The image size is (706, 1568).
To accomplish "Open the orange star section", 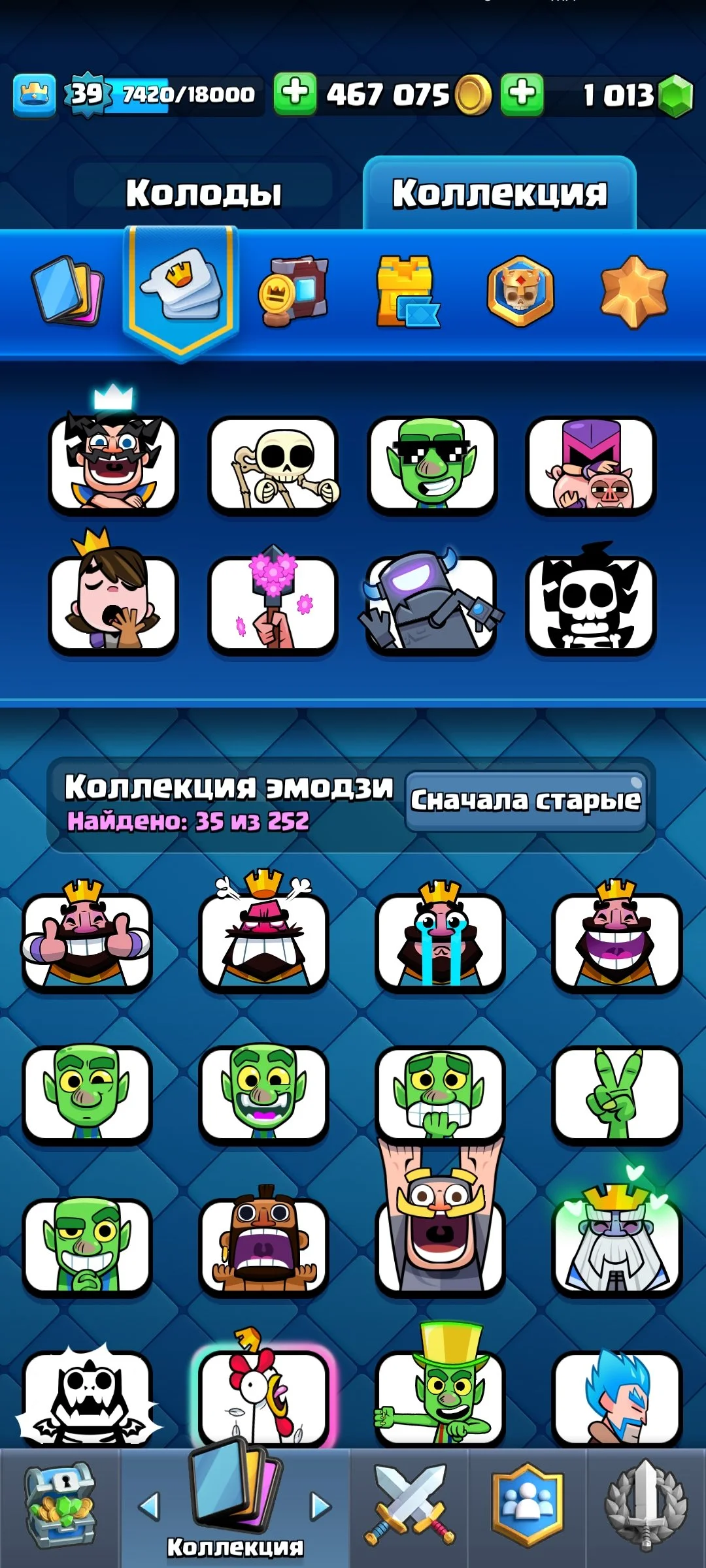I will coord(633,291).
